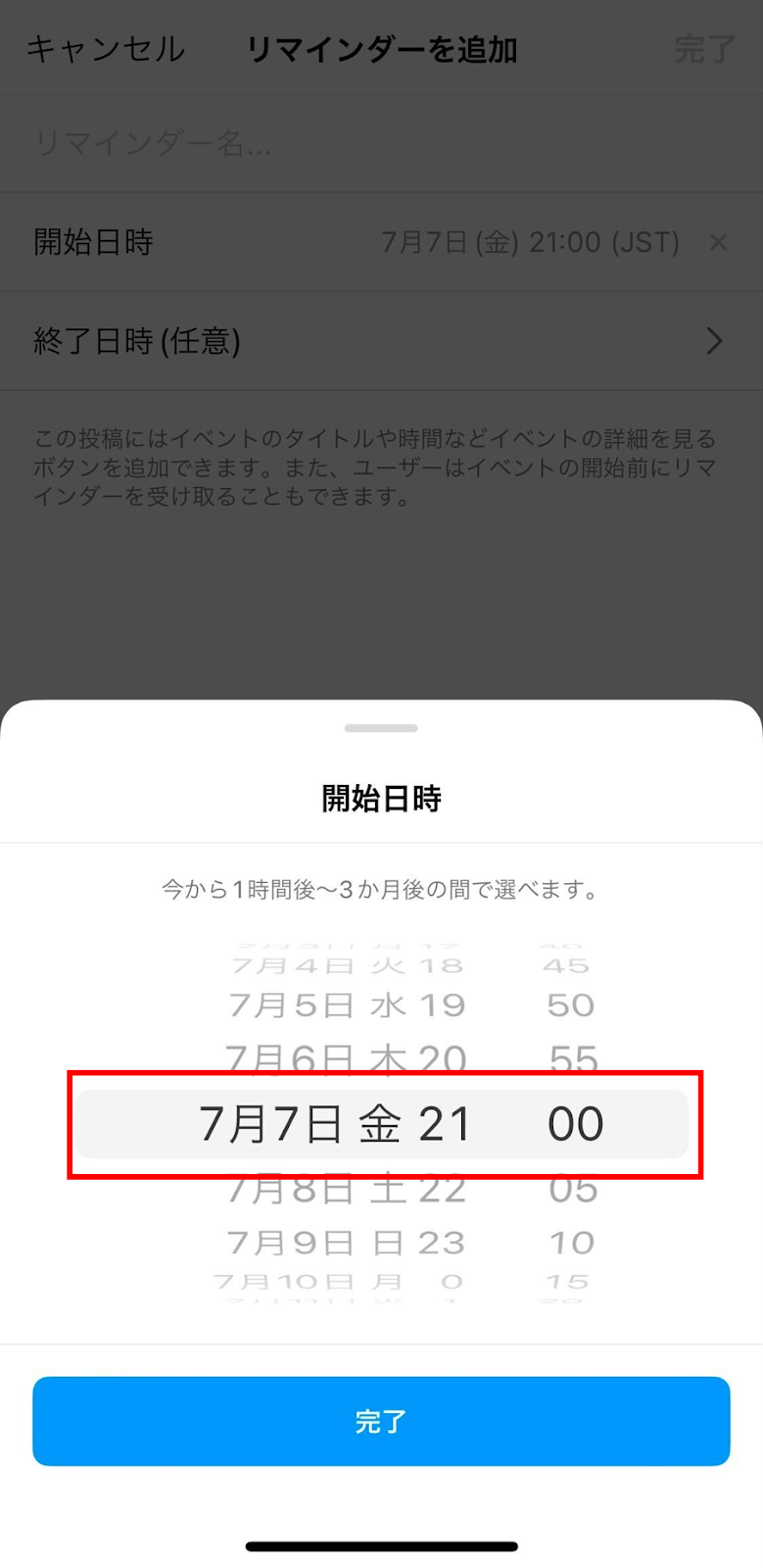This screenshot has width=763, height=1568.
Task: Choose 05 in the minutes wheel
Action: (x=574, y=1189)
